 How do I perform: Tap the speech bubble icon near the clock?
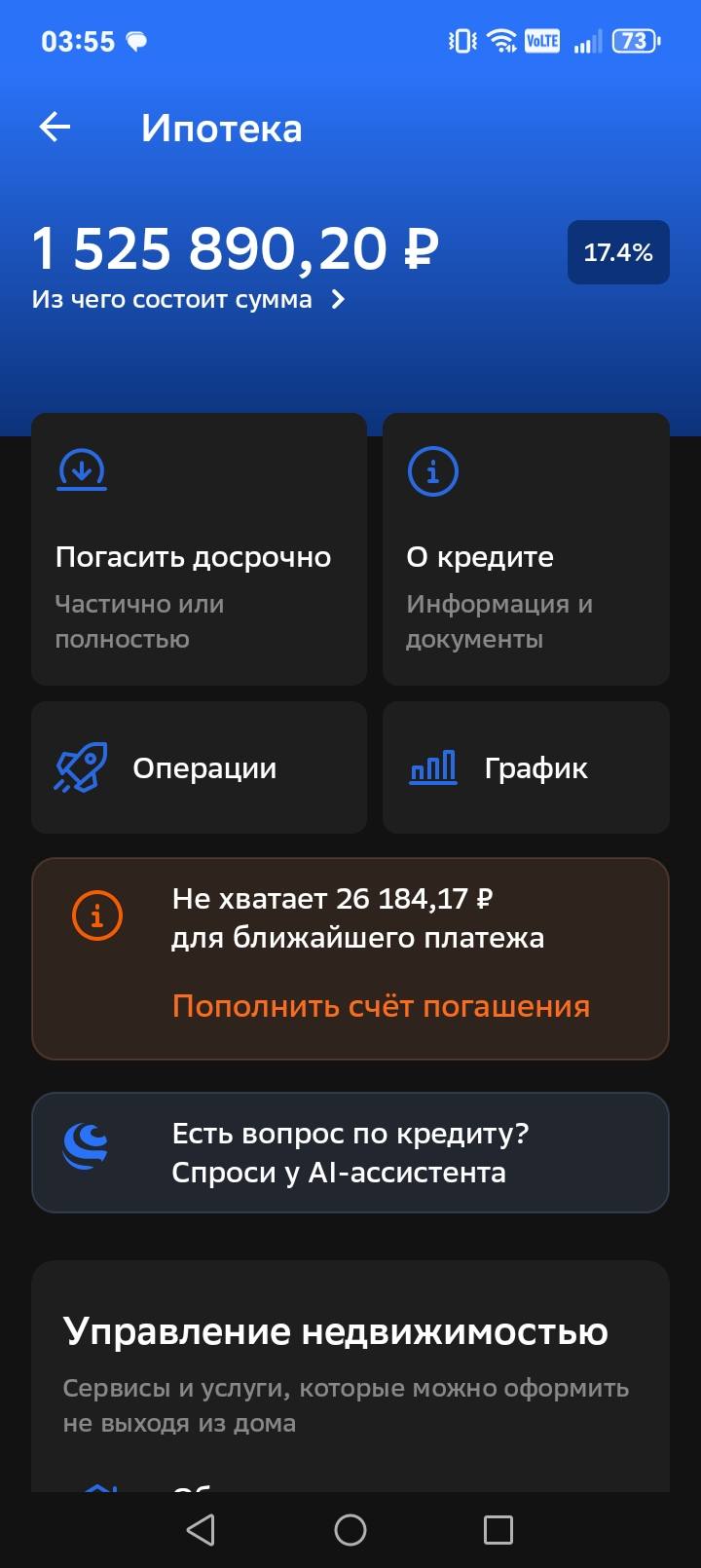point(136,41)
